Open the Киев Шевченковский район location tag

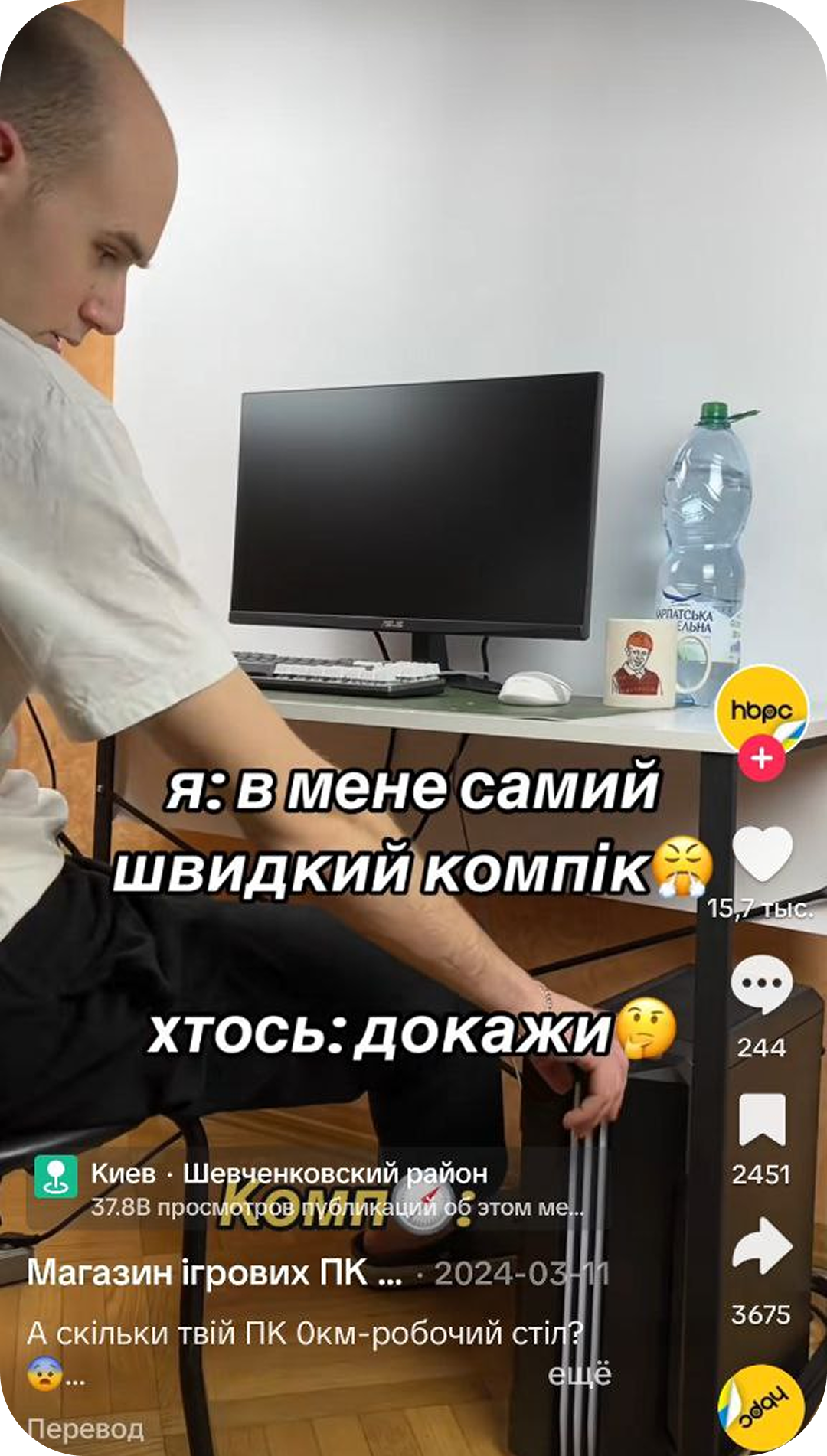289,1174
